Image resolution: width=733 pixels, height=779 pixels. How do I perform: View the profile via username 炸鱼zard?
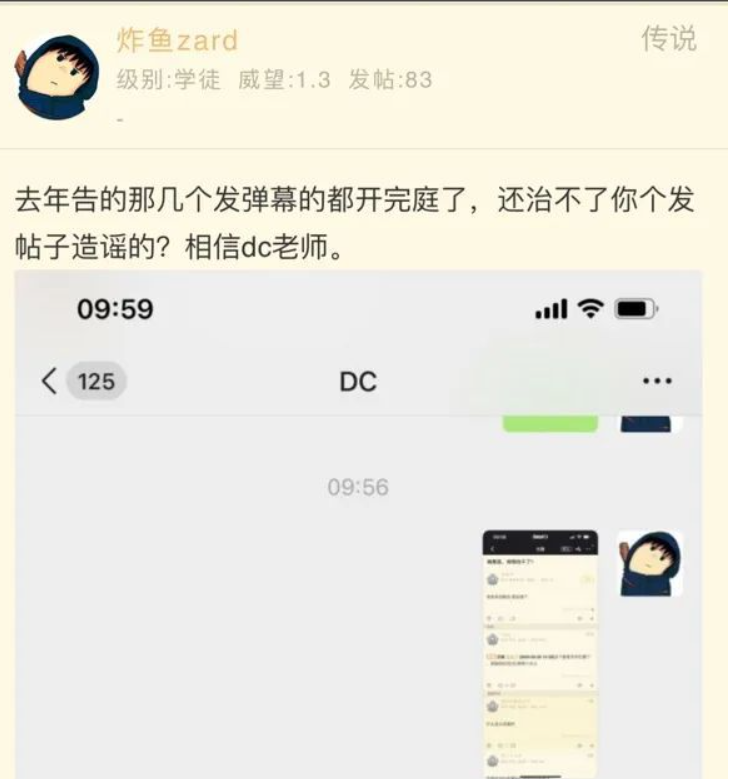click(177, 41)
